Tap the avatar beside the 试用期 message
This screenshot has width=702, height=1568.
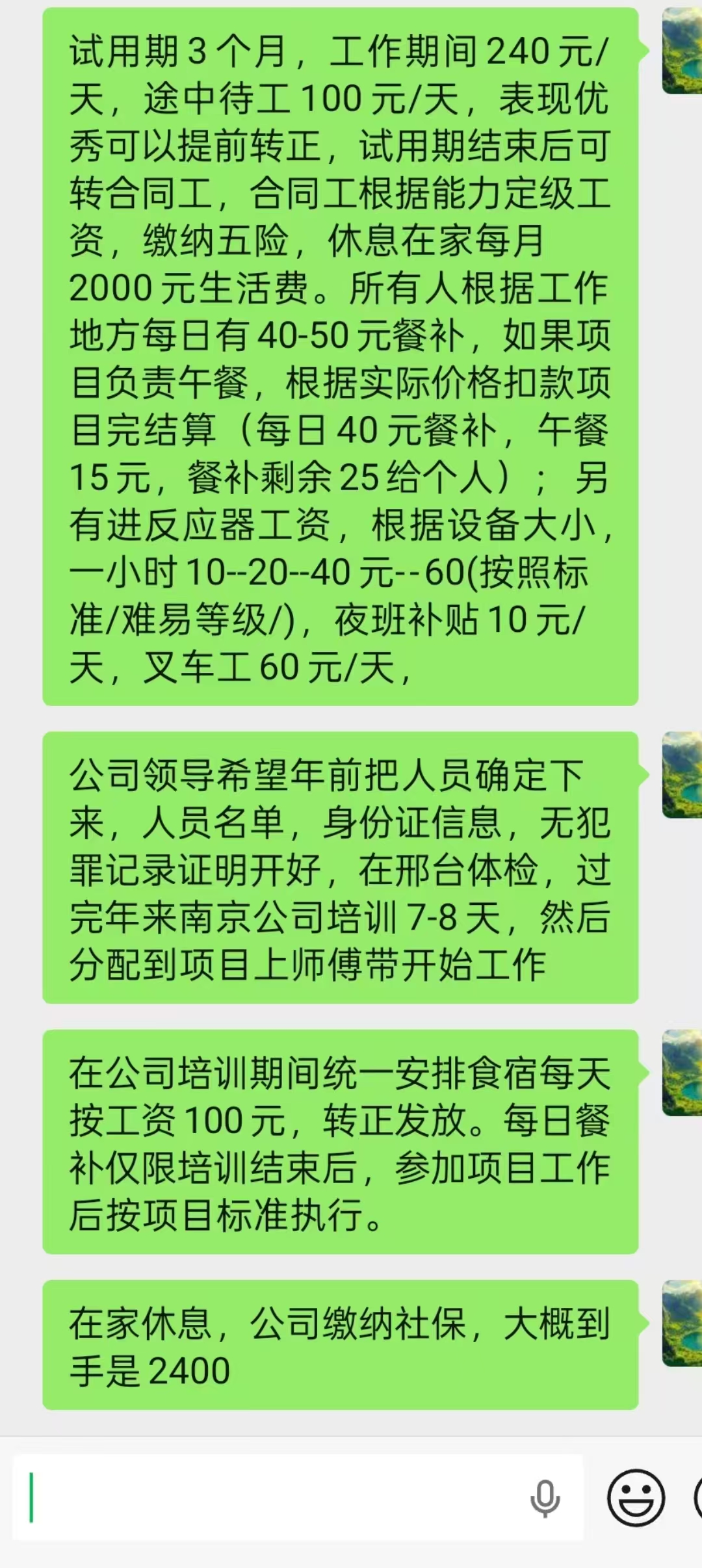[x=682, y=52]
